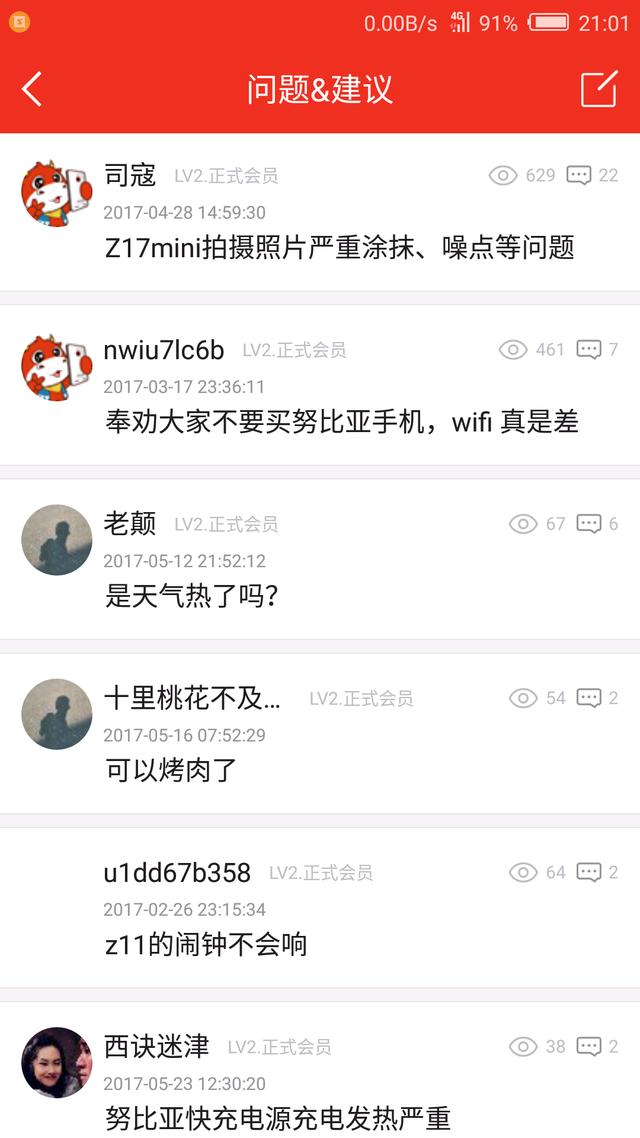Tap the avatar of 十里桃花不及…
Viewport: 640px width, 1138px height.
tap(57, 714)
